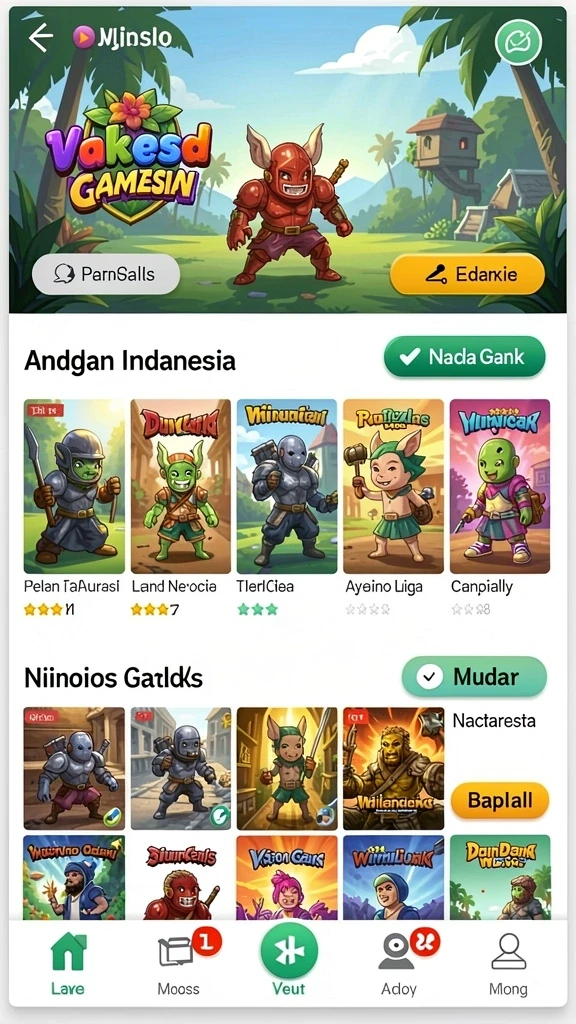Screen dimensions: 576x1024
Task: Open the Adoy tab
Action: pyautogui.click(x=400, y=963)
